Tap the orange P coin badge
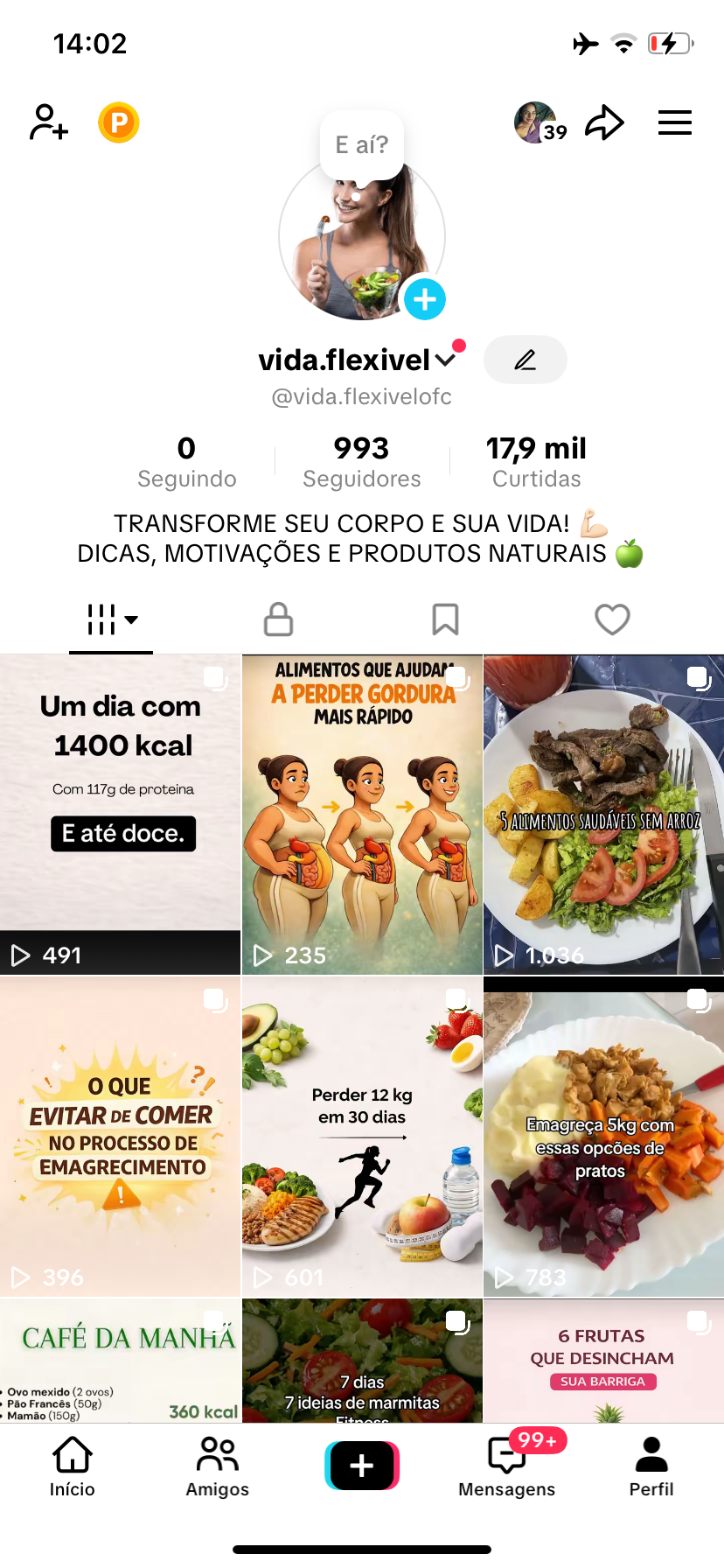The height and width of the screenshot is (1568, 724). (119, 122)
